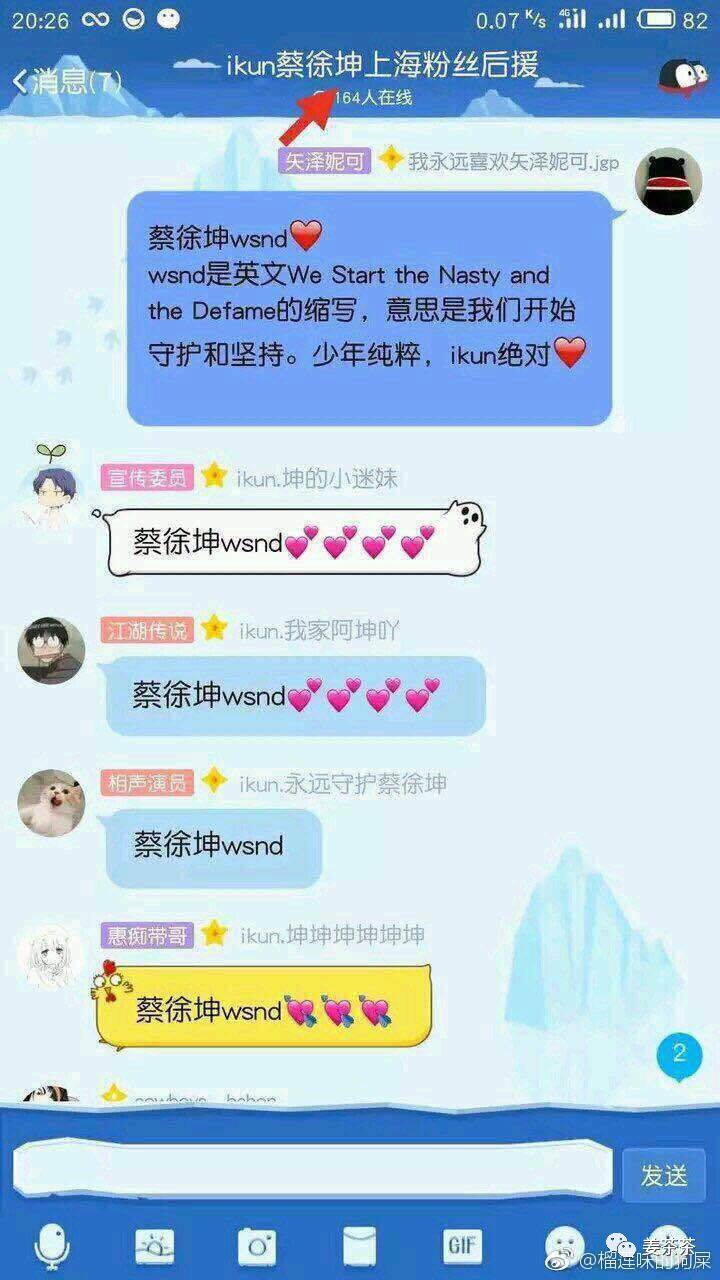Open the avatar of ikun.我家阿坤吖
The width and height of the screenshot is (720, 1280).
pos(51,648)
